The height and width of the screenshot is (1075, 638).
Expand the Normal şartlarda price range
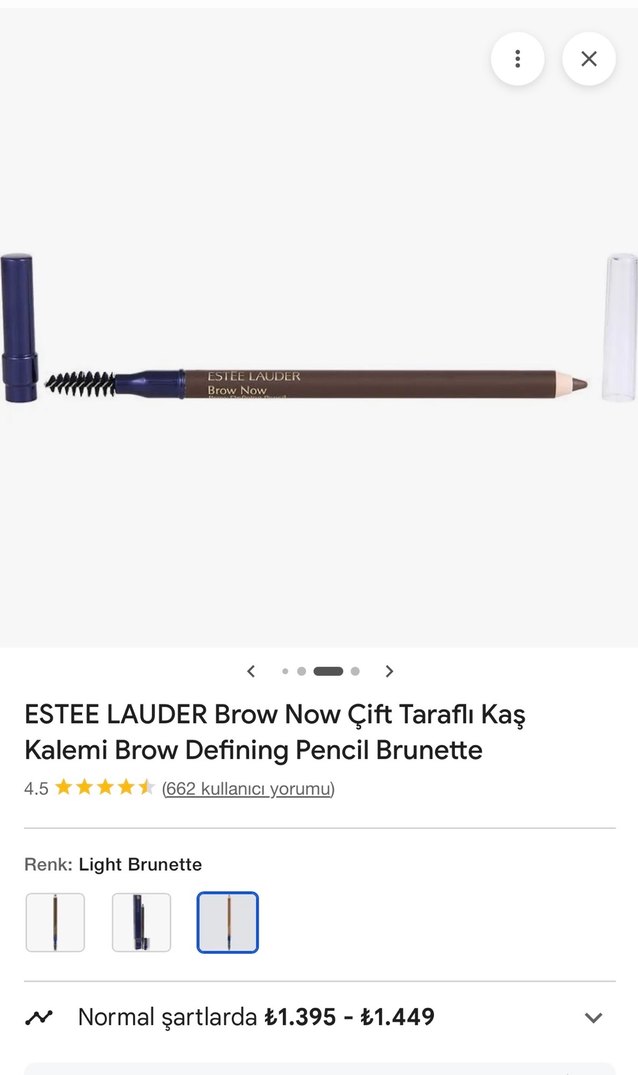pos(593,1018)
